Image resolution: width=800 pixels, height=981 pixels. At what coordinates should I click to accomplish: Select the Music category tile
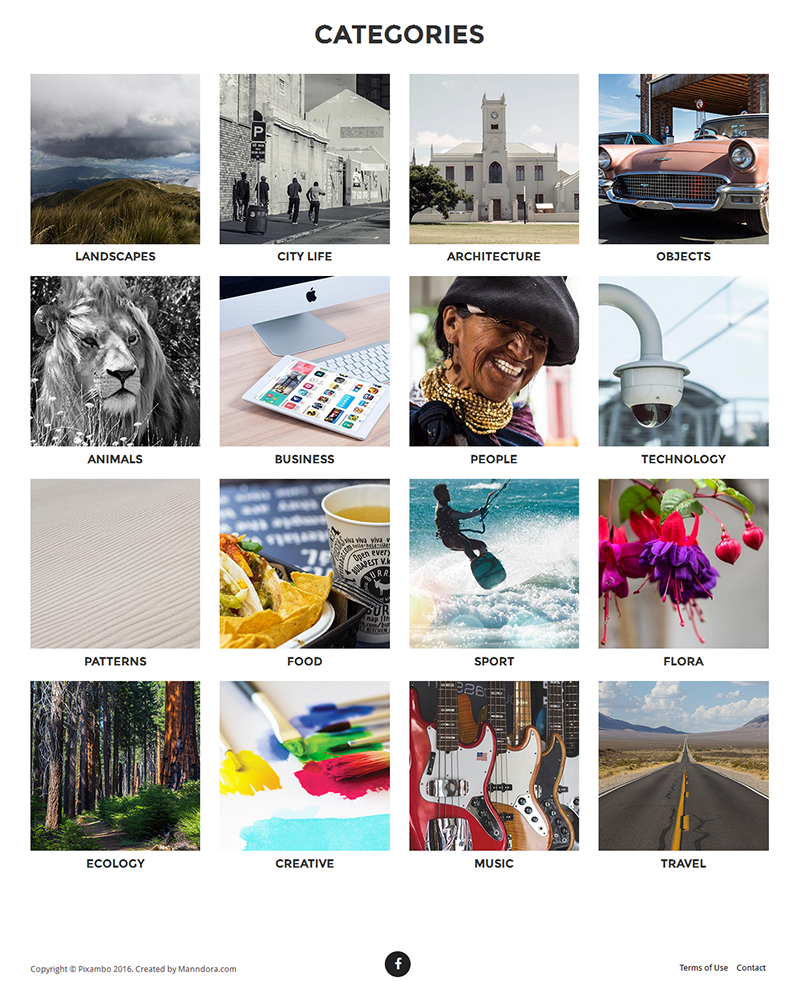click(494, 765)
